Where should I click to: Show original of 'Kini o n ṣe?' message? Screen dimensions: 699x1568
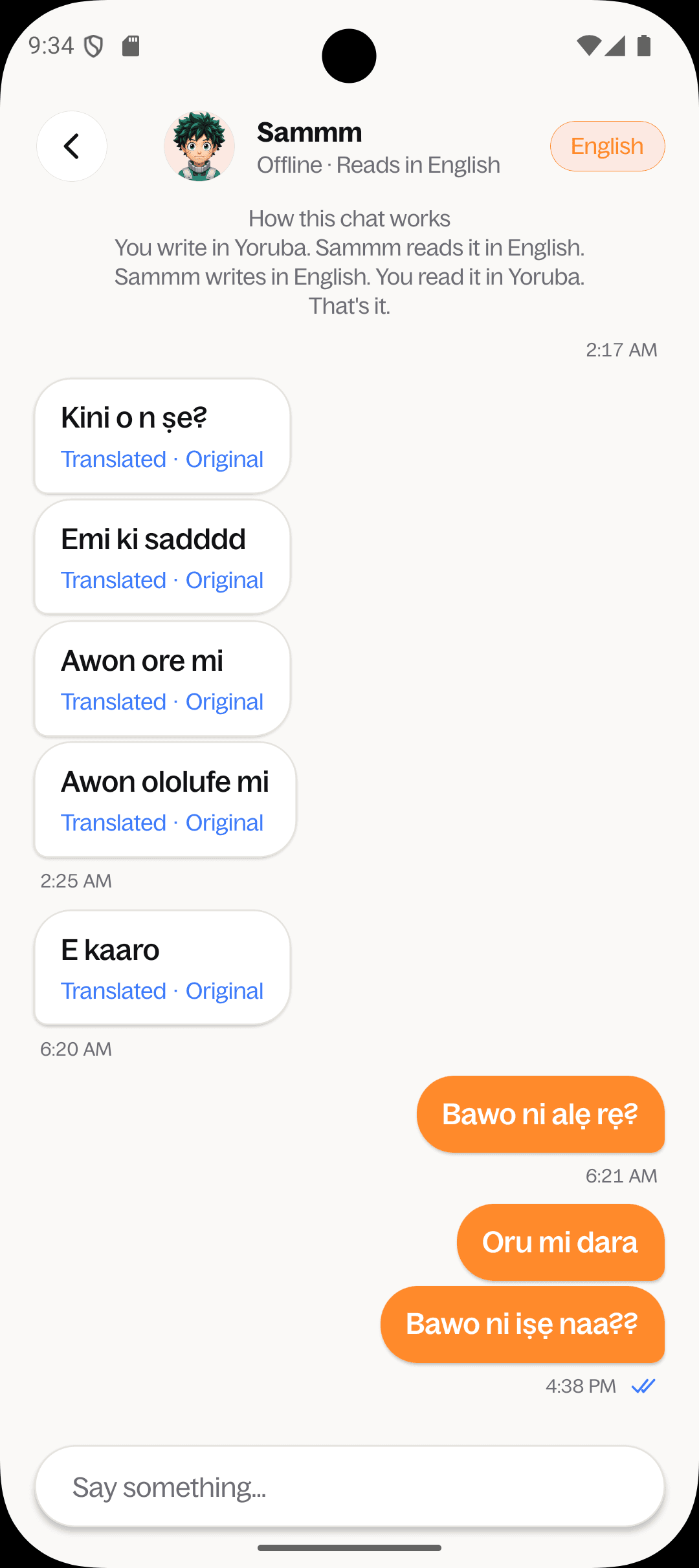tap(225, 459)
